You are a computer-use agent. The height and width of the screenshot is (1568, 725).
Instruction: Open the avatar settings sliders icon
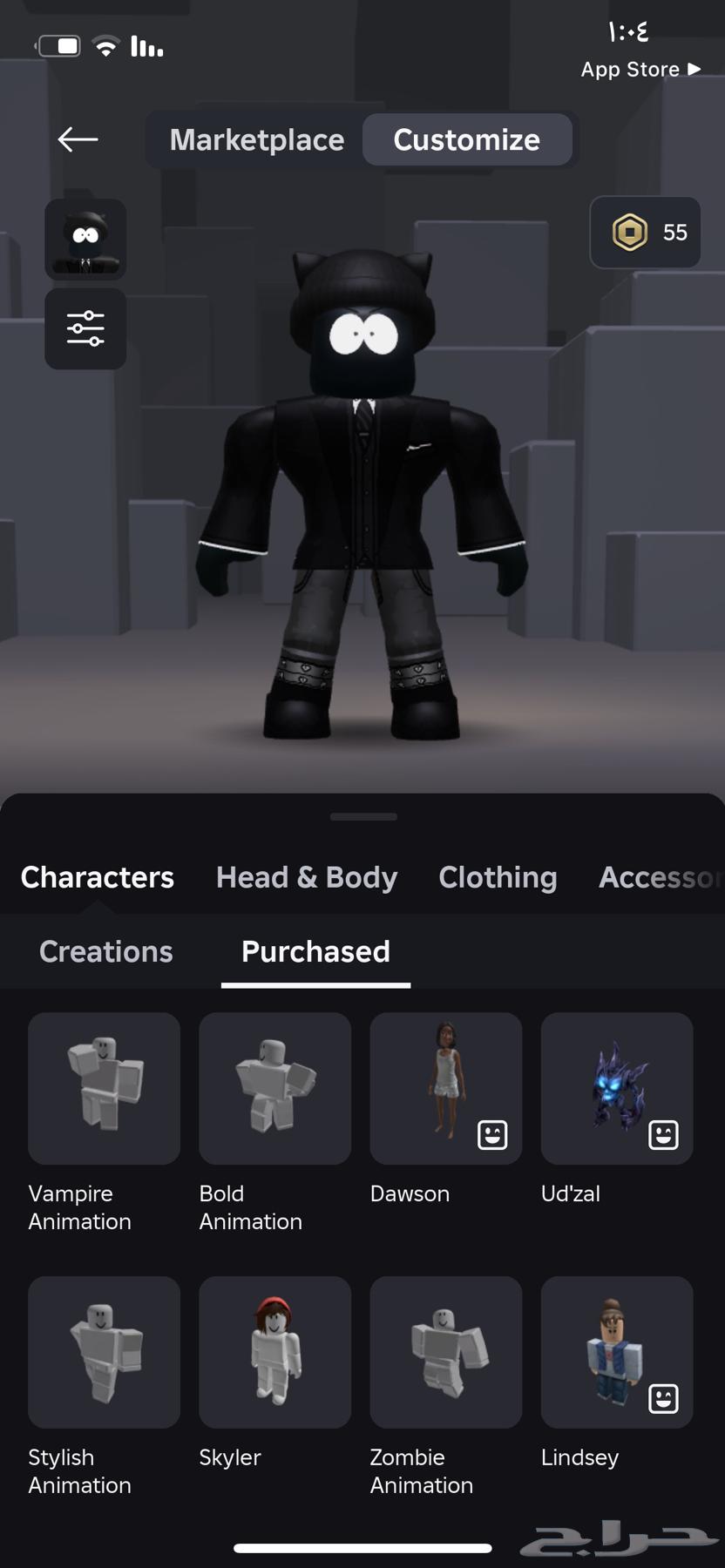[85, 329]
